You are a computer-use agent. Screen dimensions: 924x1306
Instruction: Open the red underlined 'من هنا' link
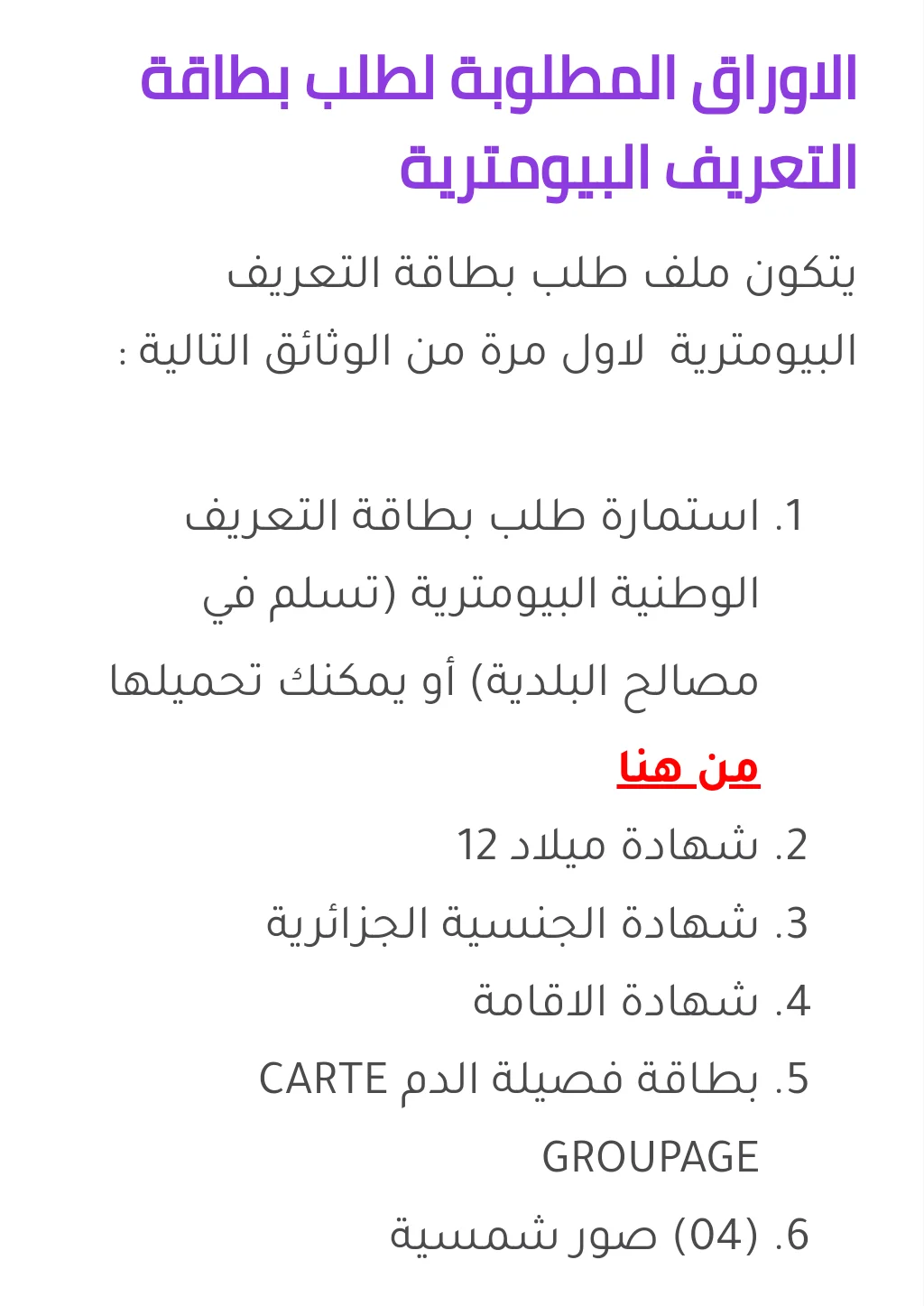(688, 767)
